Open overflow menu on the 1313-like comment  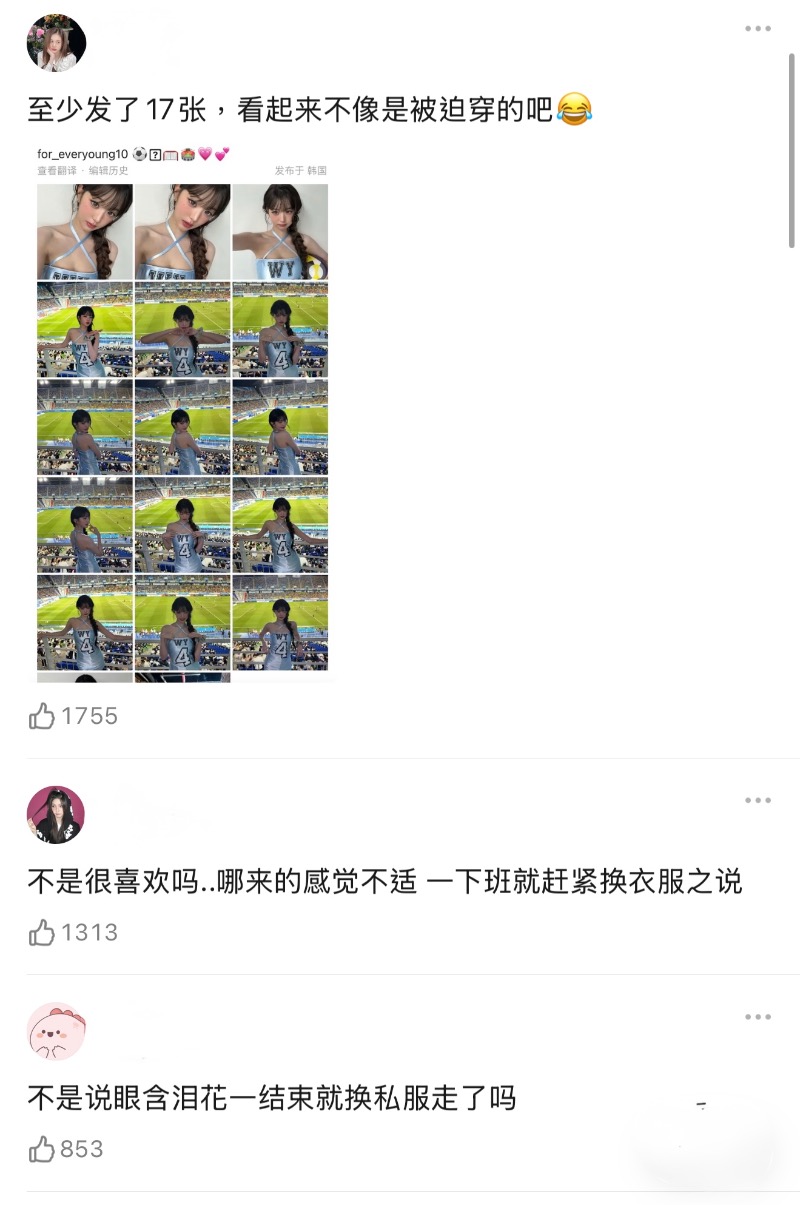coord(757,801)
